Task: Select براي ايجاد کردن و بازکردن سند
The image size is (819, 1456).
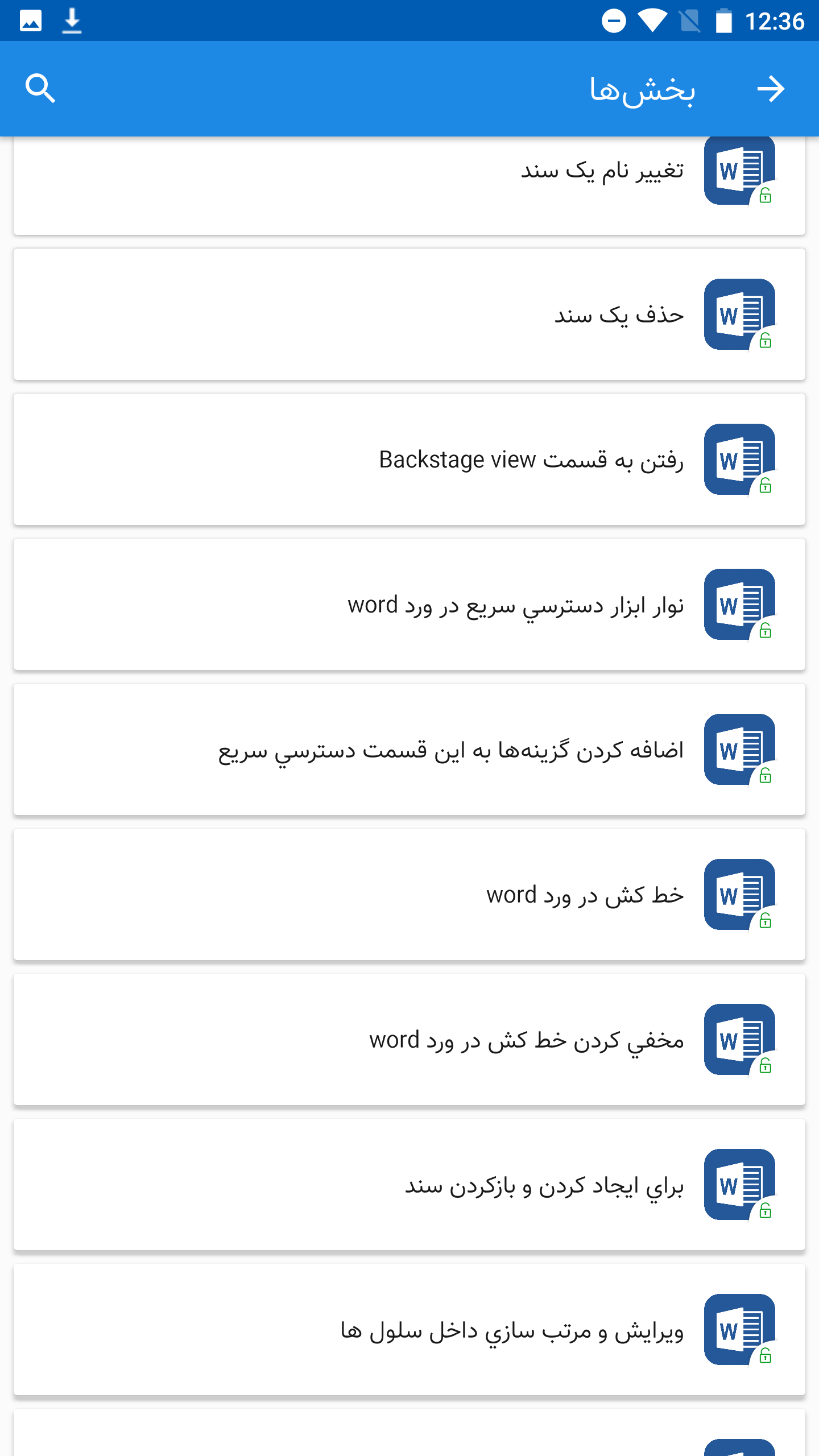Action: [x=409, y=1184]
